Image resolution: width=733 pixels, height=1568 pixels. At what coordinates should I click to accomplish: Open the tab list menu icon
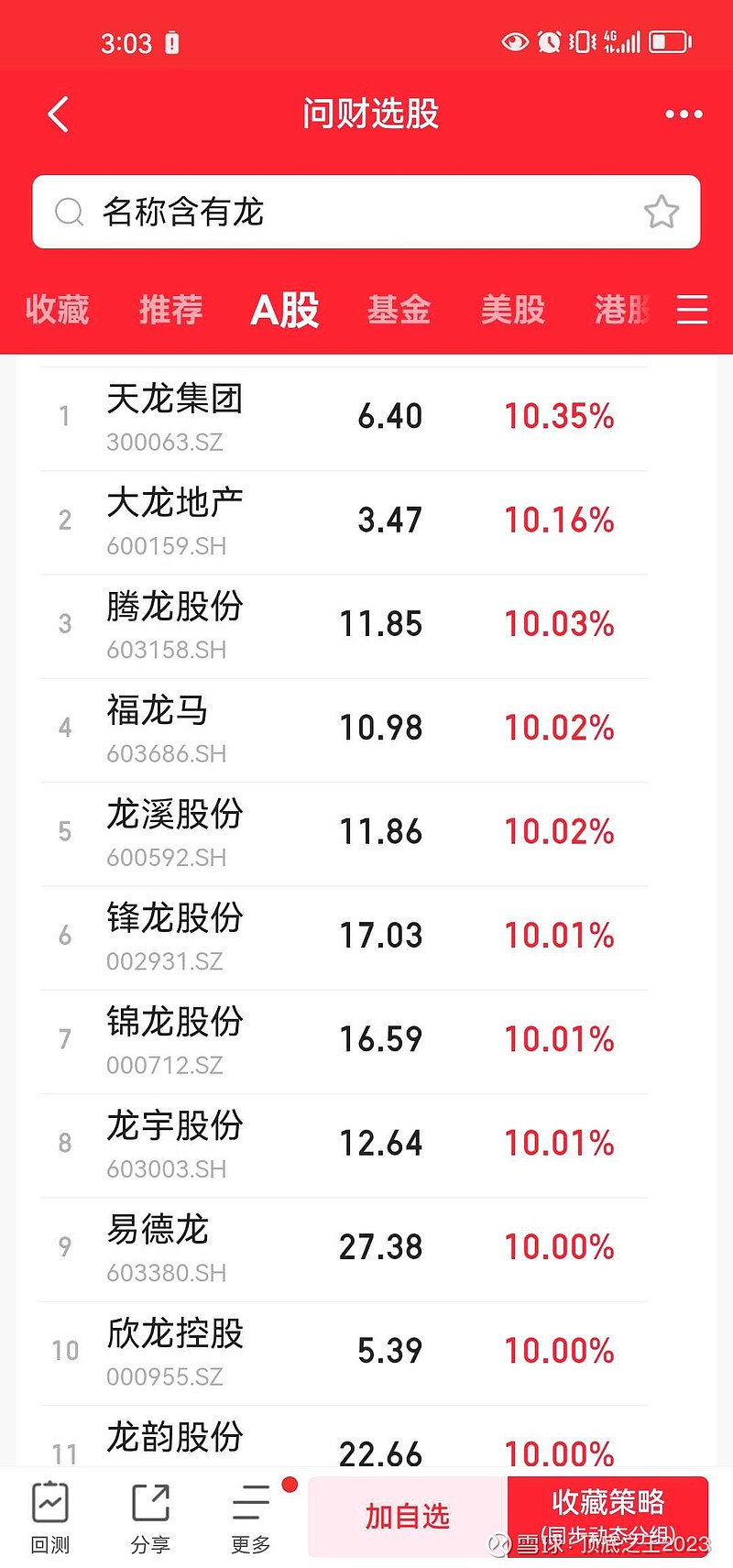click(x=692, y=310)
